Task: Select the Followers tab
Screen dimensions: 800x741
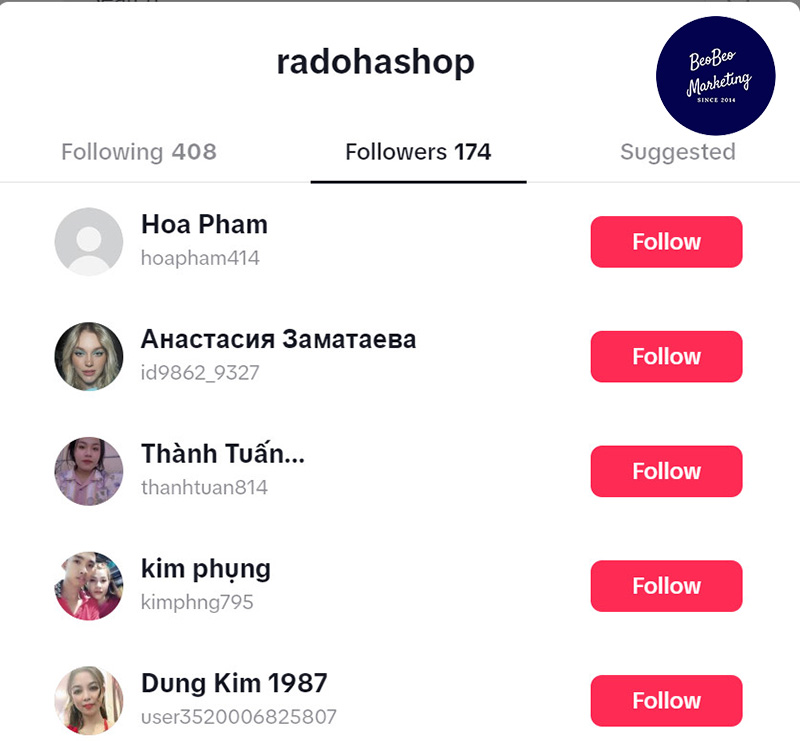Action: pos(418,152)
